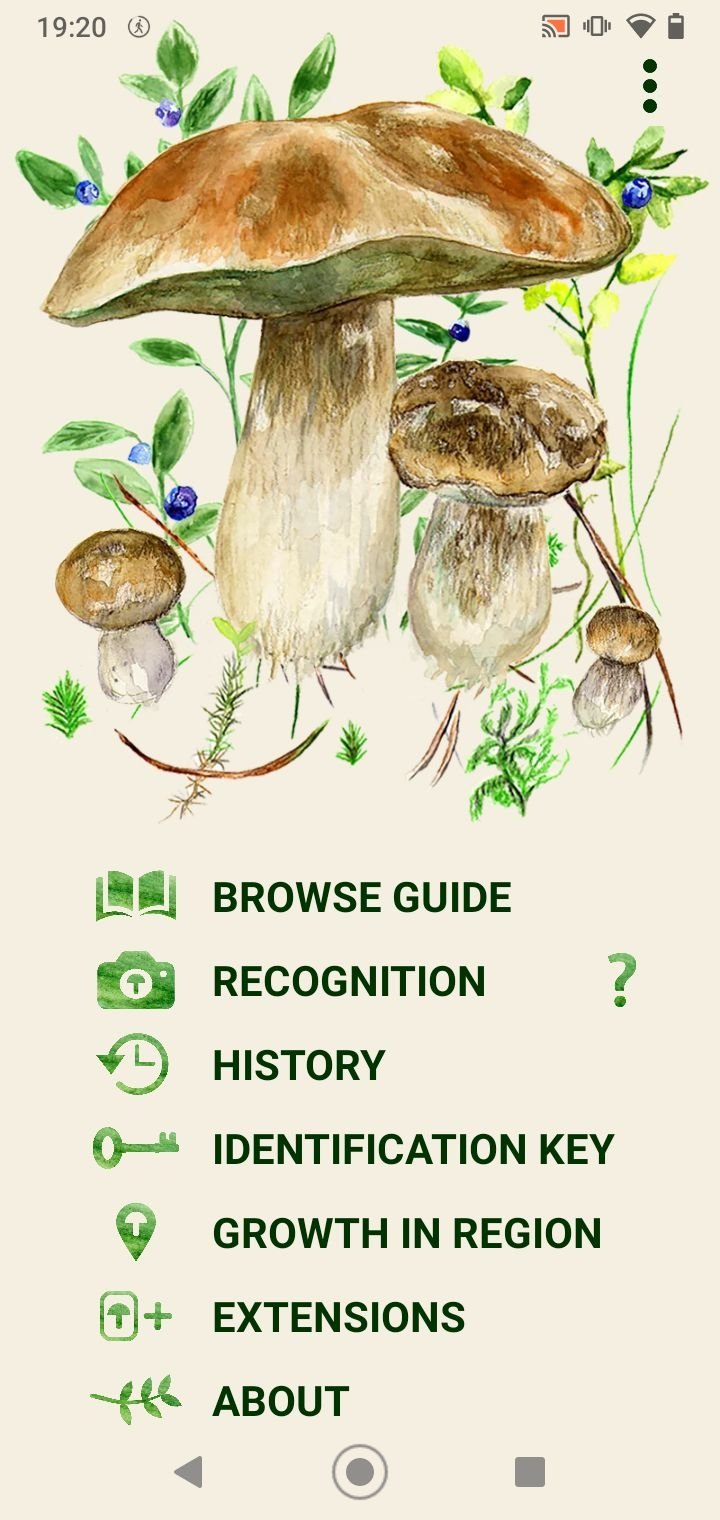Viewport: 720px width, 1520px height.
Task: Open the three-dot overflow menu
Action: coord(650,86)
